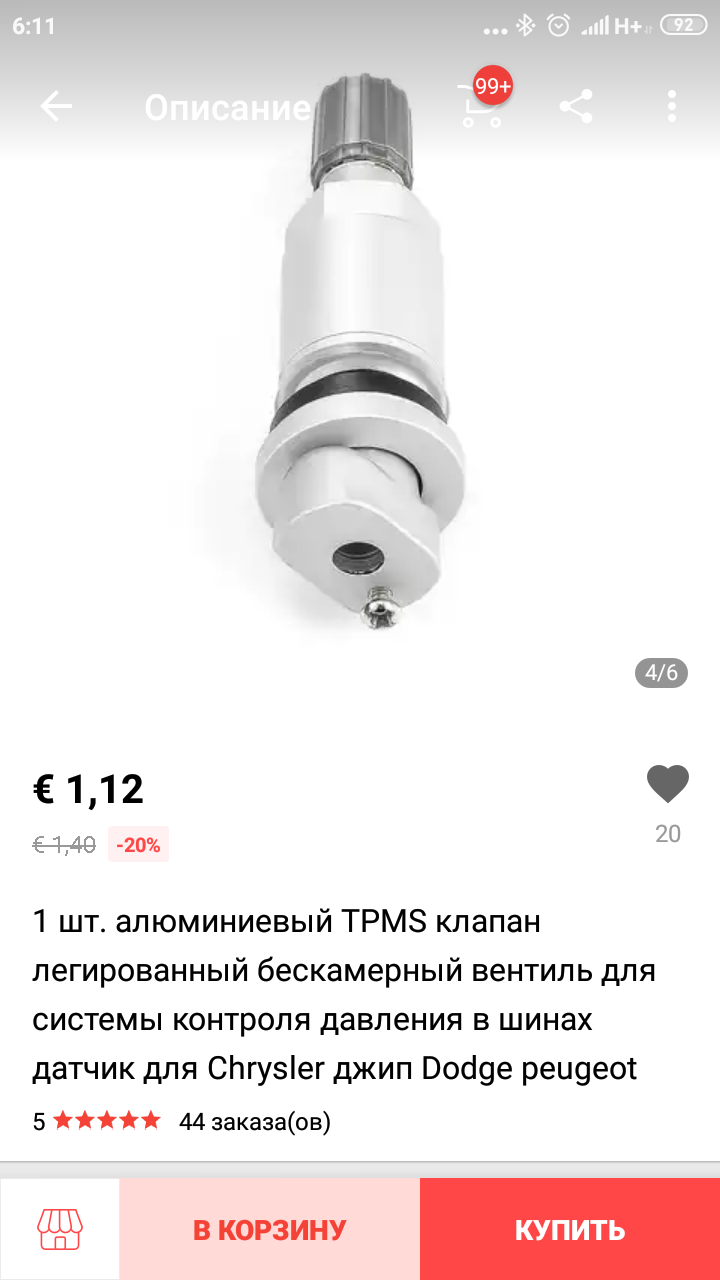View the 44 orders rating line
This screenshot has width=720, height=1280.
(181, 1121)
